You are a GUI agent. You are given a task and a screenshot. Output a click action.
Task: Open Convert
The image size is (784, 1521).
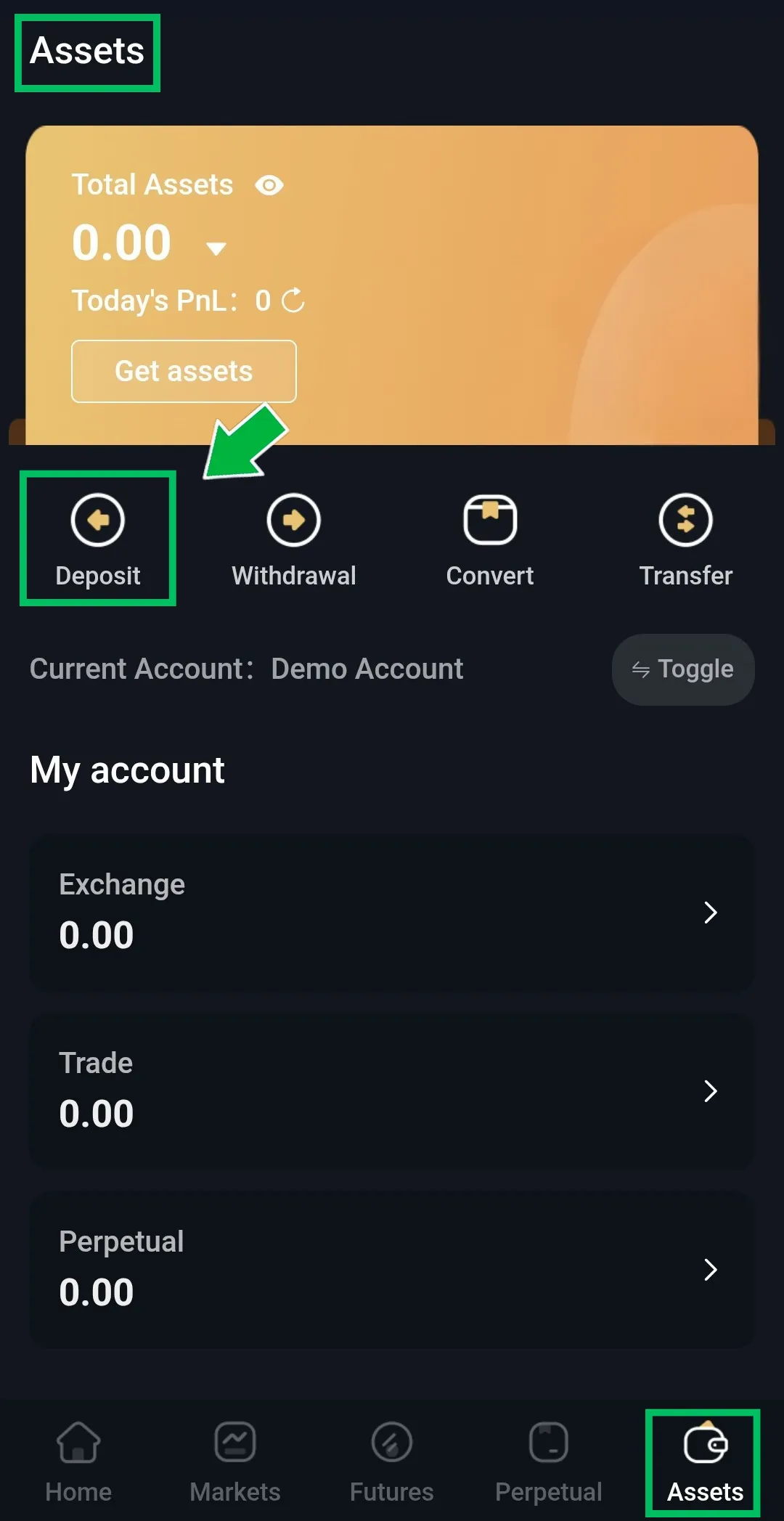pyautogui.click(x=490, y=539)
